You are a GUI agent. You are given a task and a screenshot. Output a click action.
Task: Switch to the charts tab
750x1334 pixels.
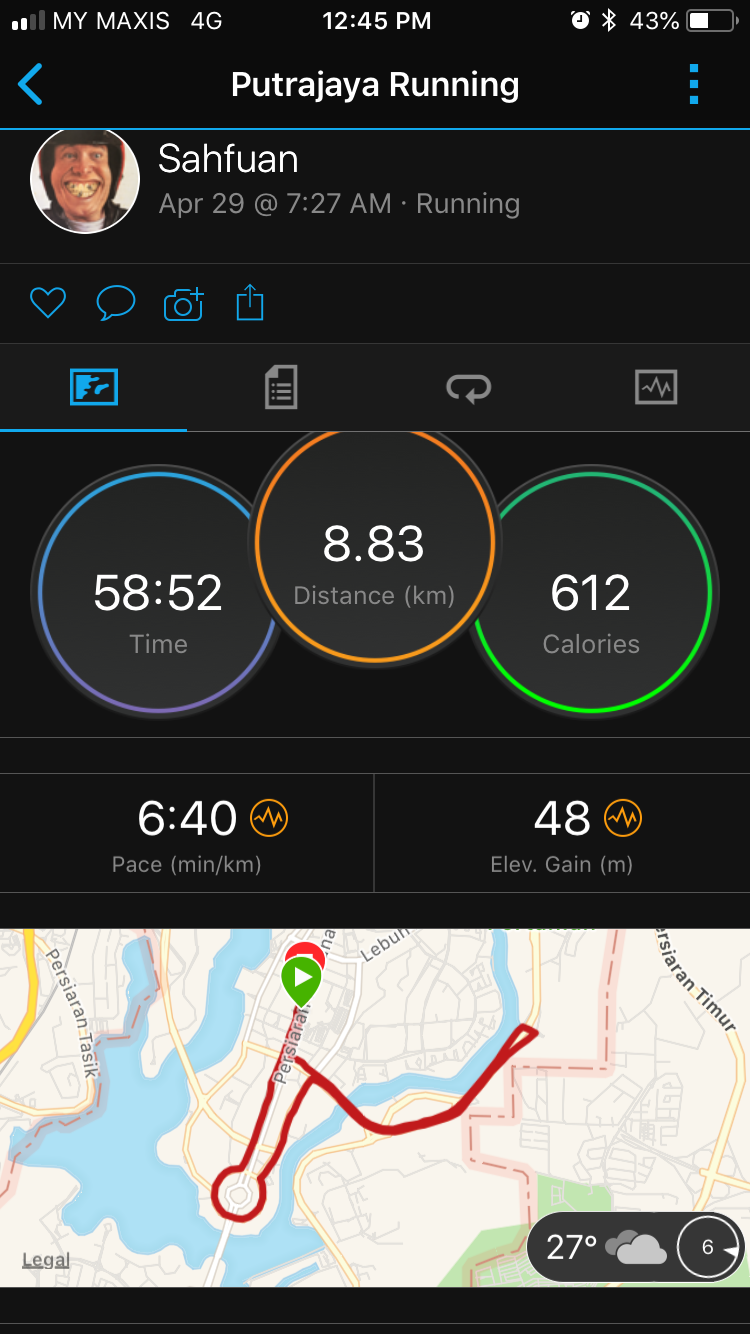pyautogui.click(x=656, y=387)
